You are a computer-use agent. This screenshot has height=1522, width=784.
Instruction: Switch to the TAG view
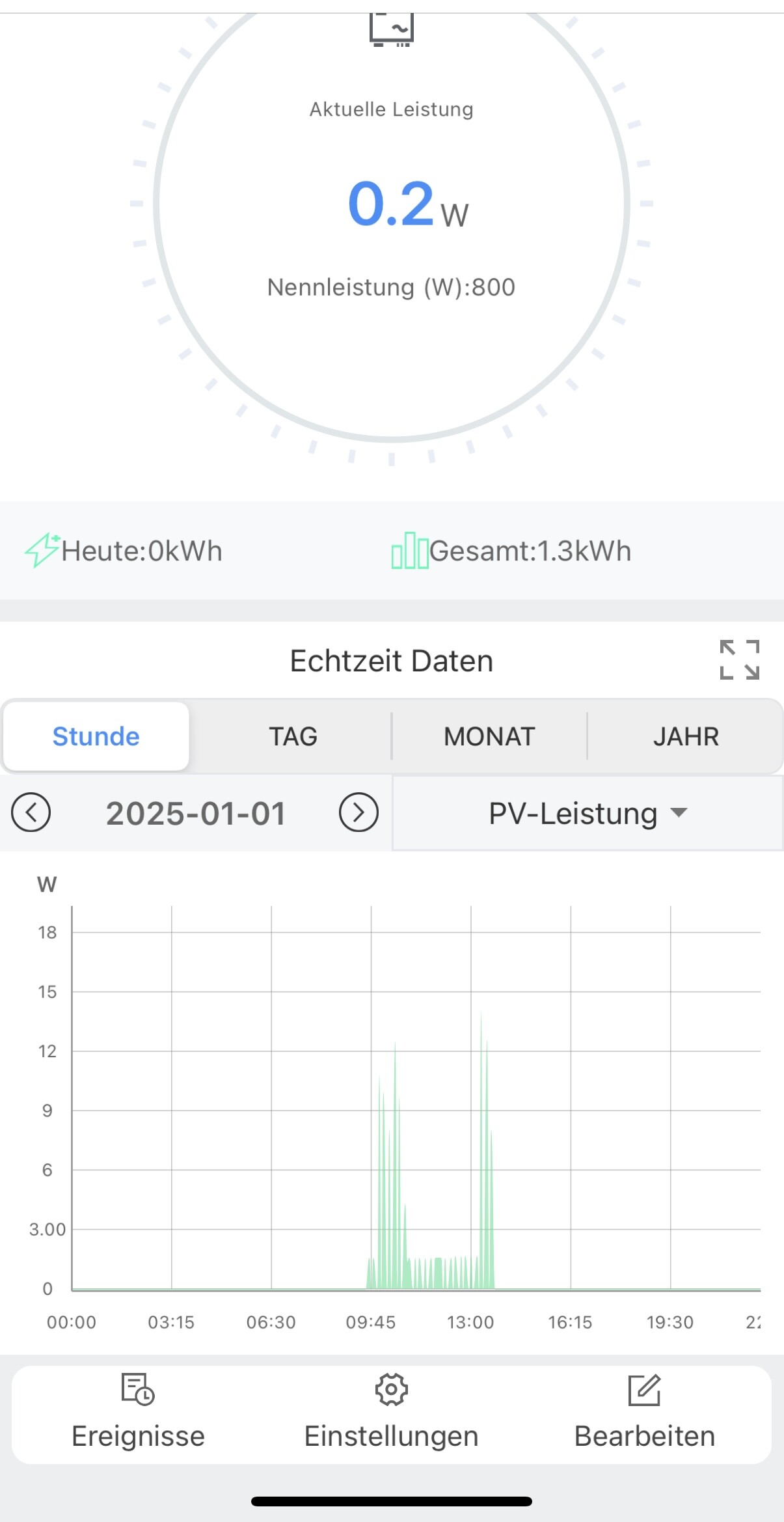coord(293,736)
